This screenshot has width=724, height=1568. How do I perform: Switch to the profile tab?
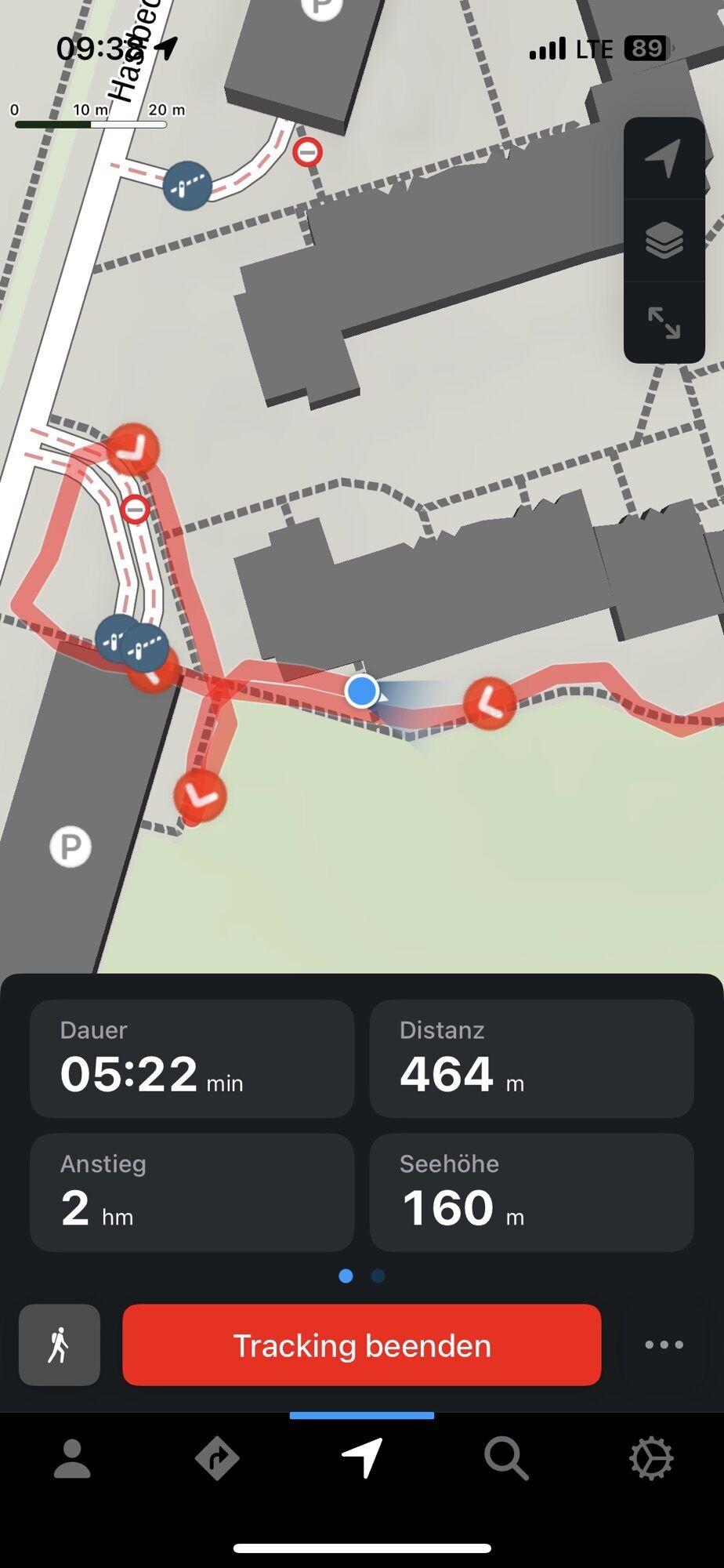pos(72,1459)
